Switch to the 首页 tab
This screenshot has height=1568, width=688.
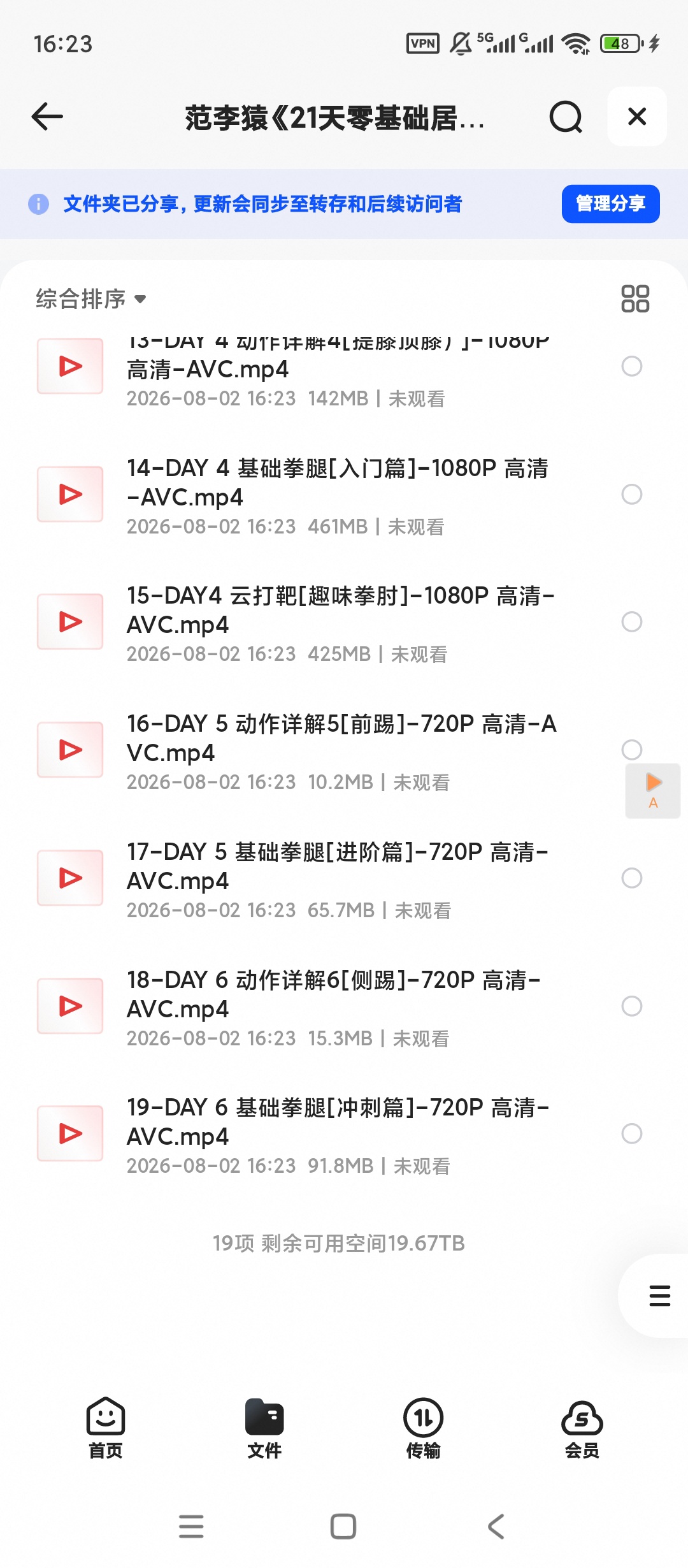(x=106, y=1428)
